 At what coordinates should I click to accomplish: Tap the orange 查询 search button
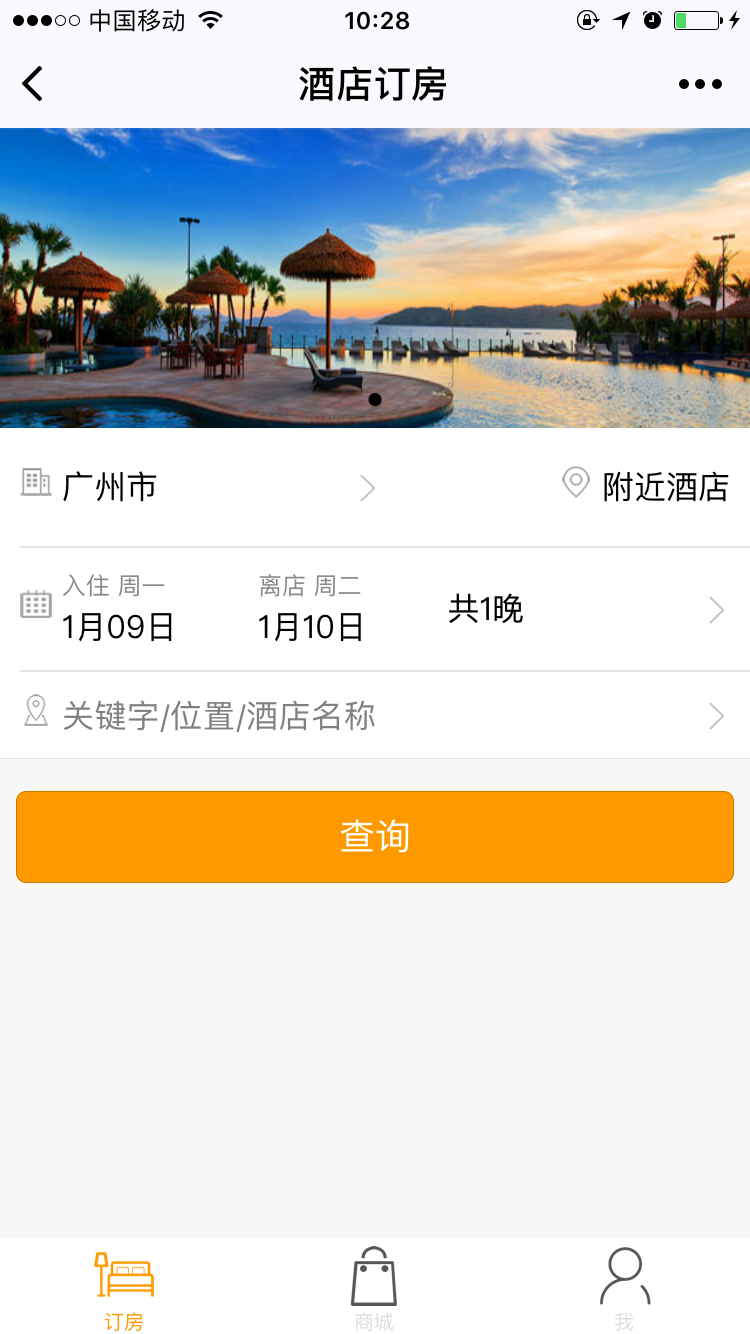(375, 837)
